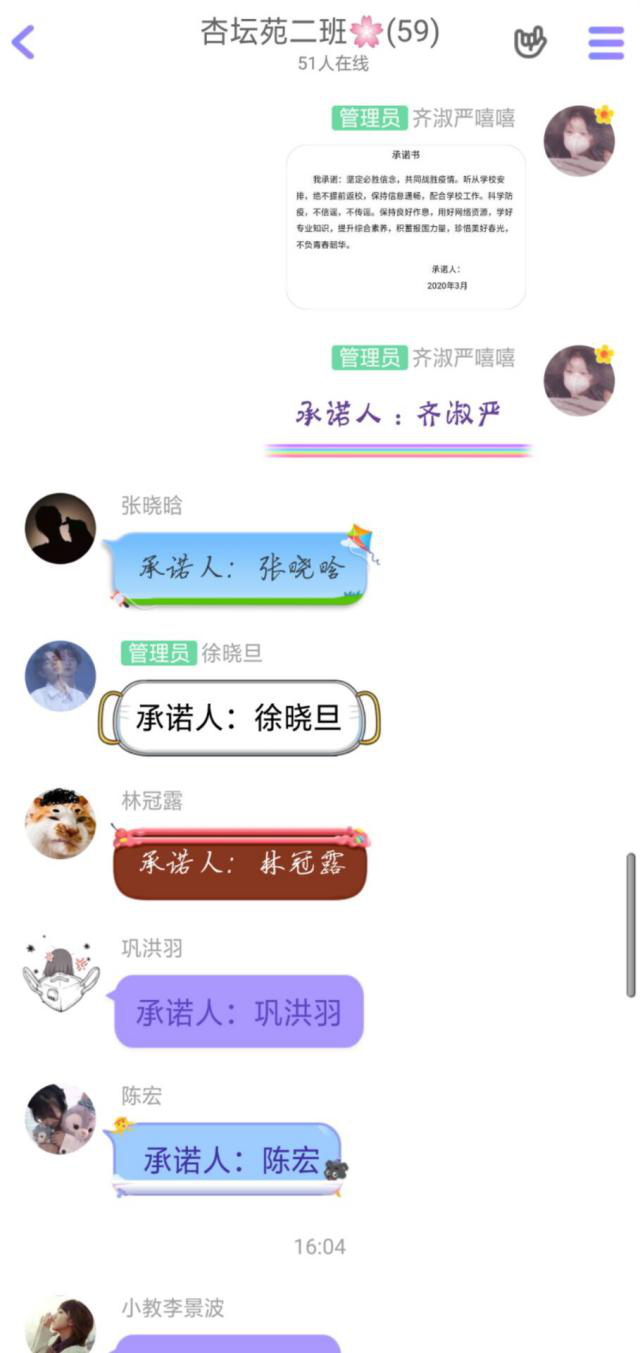Image resolution: width=640 pixels, height=1353 pixels.
Task: View 齐淑严嘻嘻's avatar beside the 承诺书 image
Action: point(579,141)
